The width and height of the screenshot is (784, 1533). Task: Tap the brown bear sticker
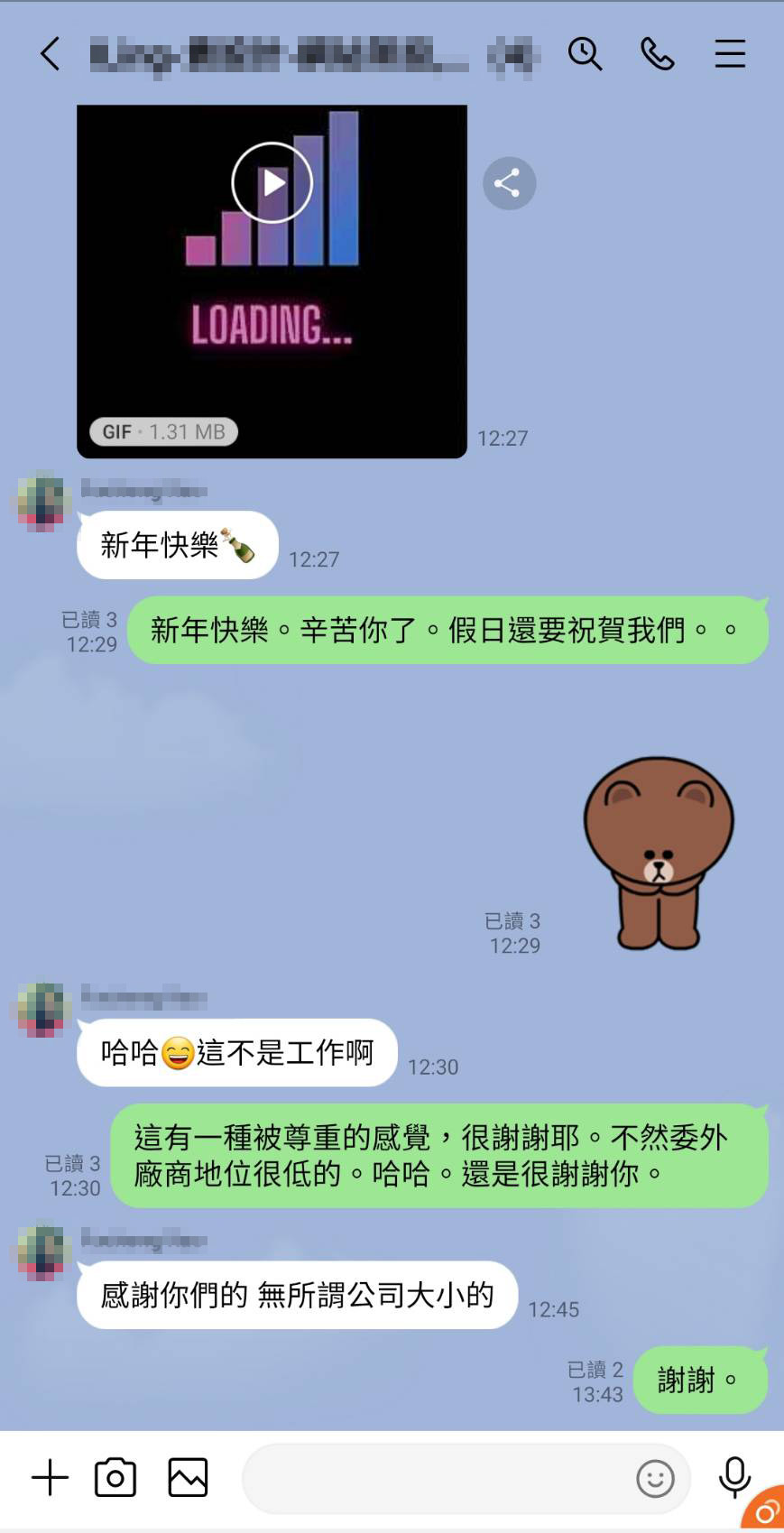[659, 853]
